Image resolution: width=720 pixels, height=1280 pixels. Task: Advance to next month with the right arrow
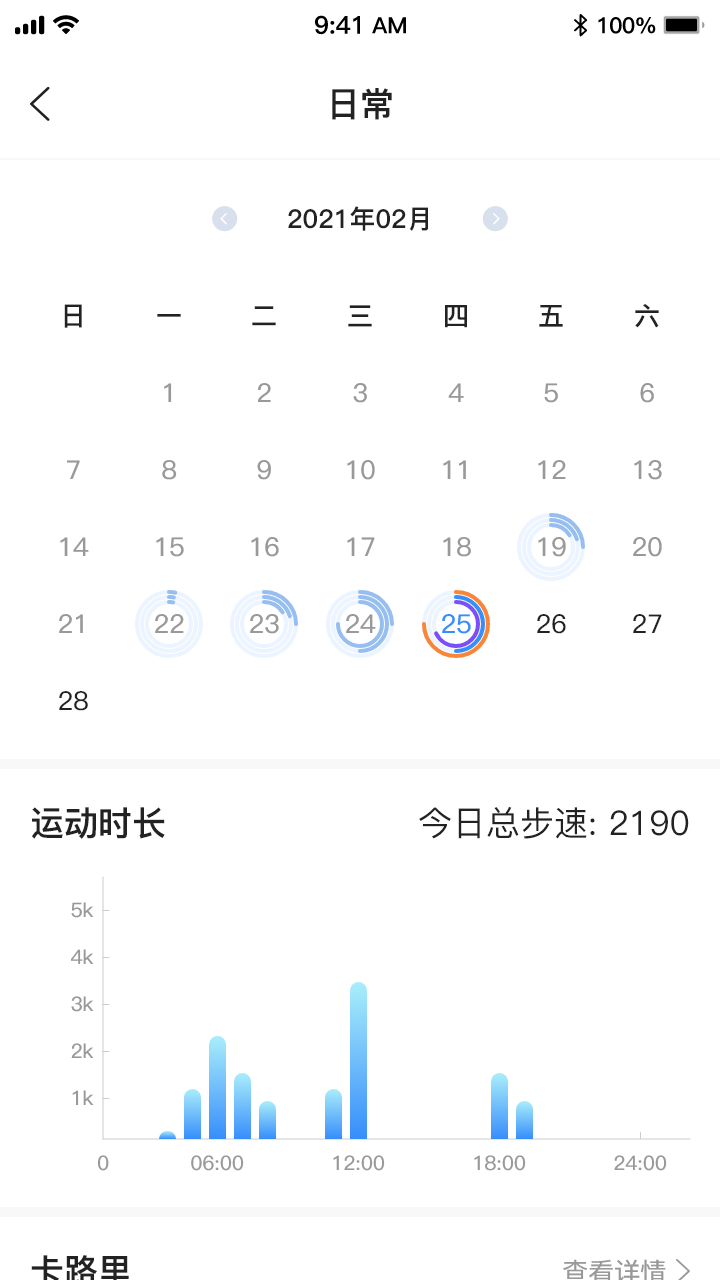495,218
